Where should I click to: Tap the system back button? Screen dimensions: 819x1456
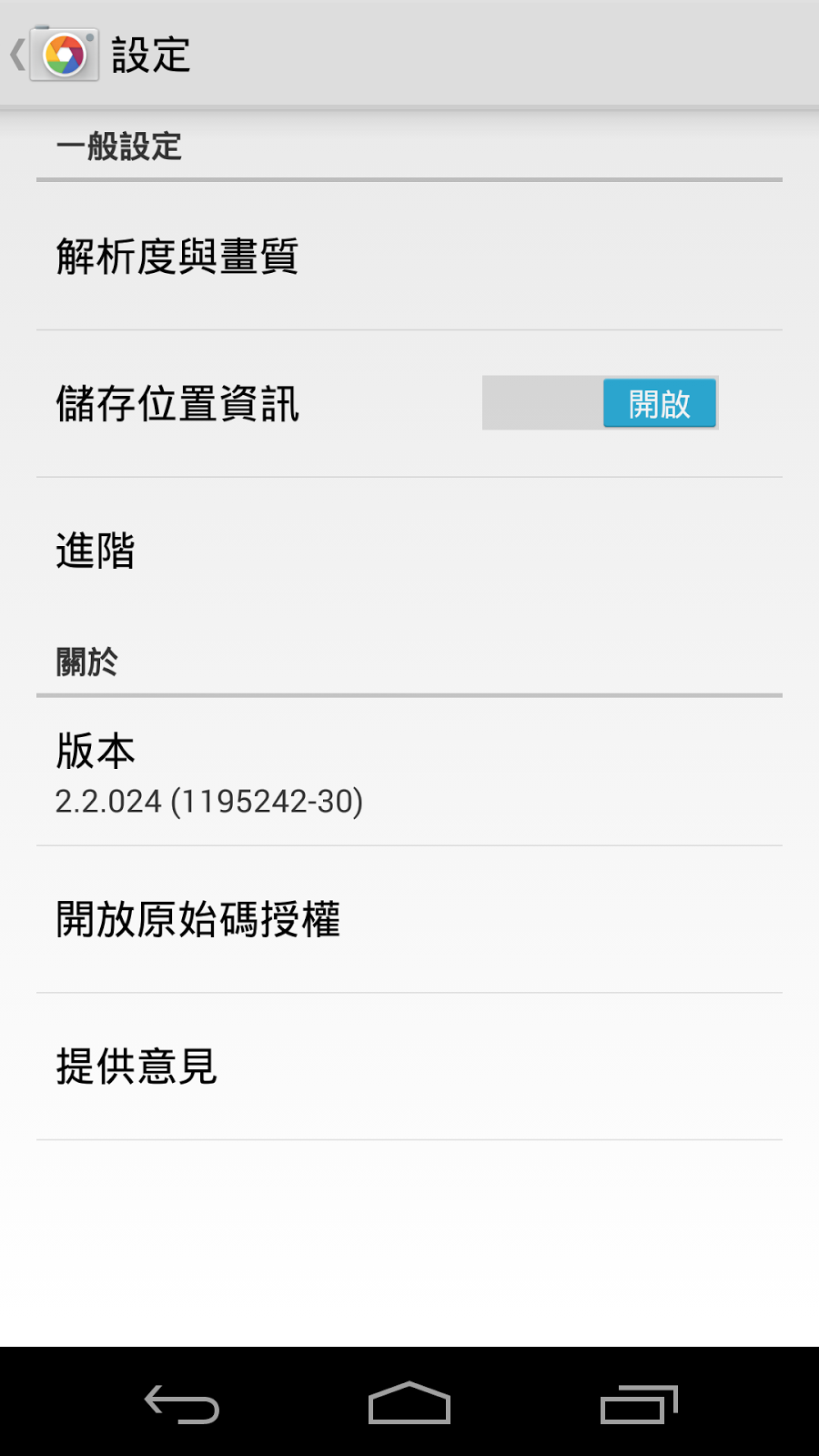182,1403
